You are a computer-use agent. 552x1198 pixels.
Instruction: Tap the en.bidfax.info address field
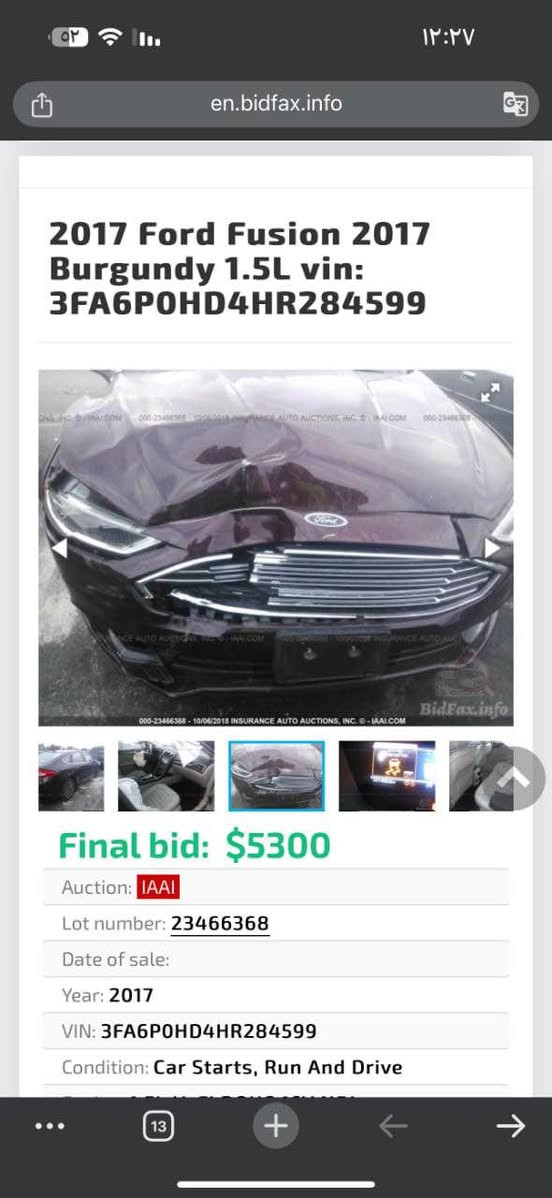tap(276, 103)
